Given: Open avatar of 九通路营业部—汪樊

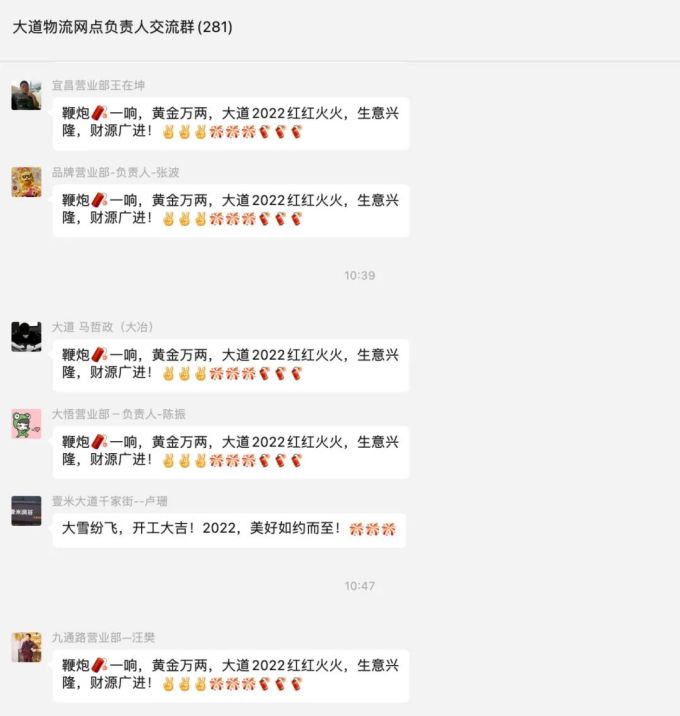Looking at the screenshot, I should (26, 647).
